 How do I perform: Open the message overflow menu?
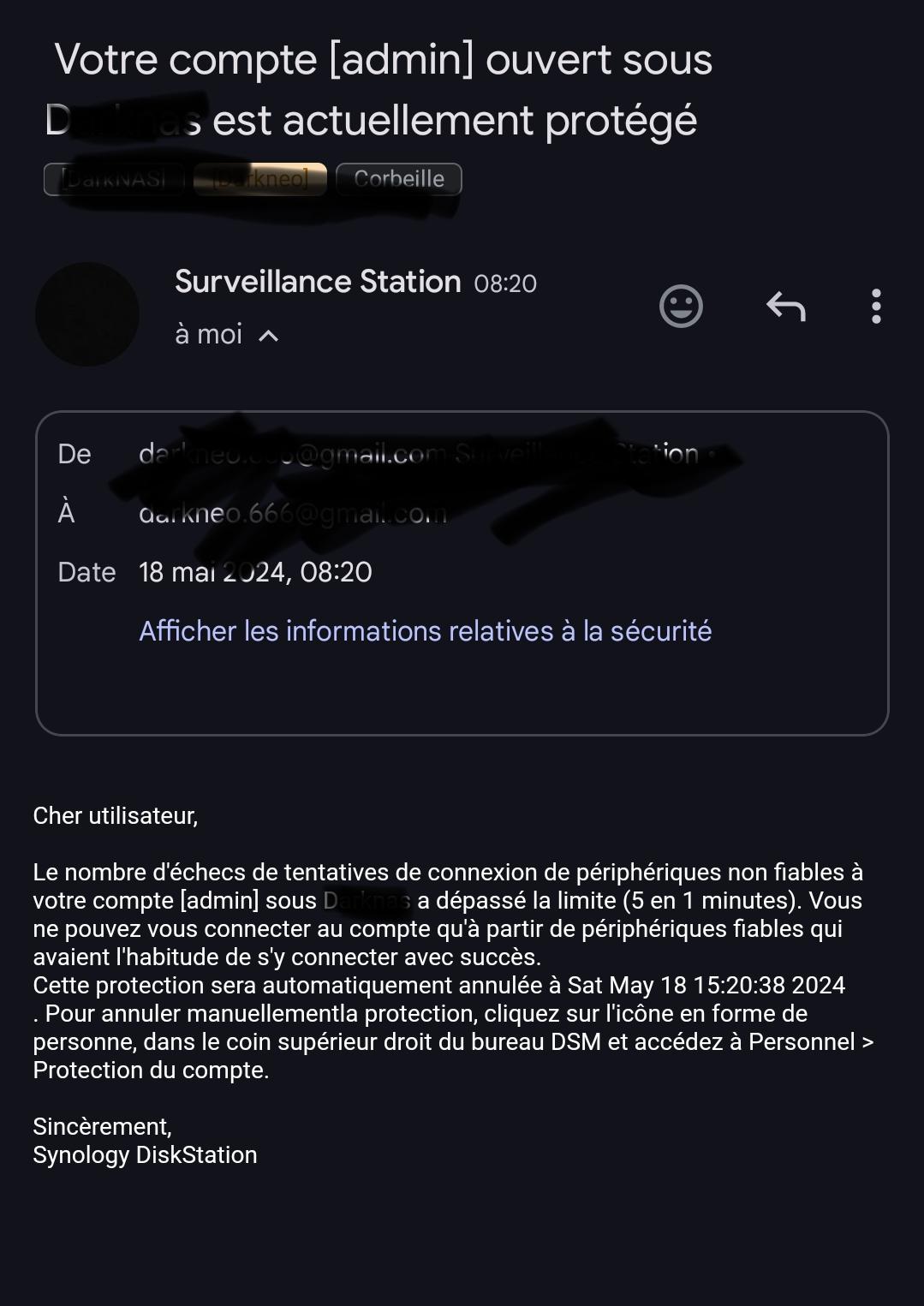tap(875, 307)
